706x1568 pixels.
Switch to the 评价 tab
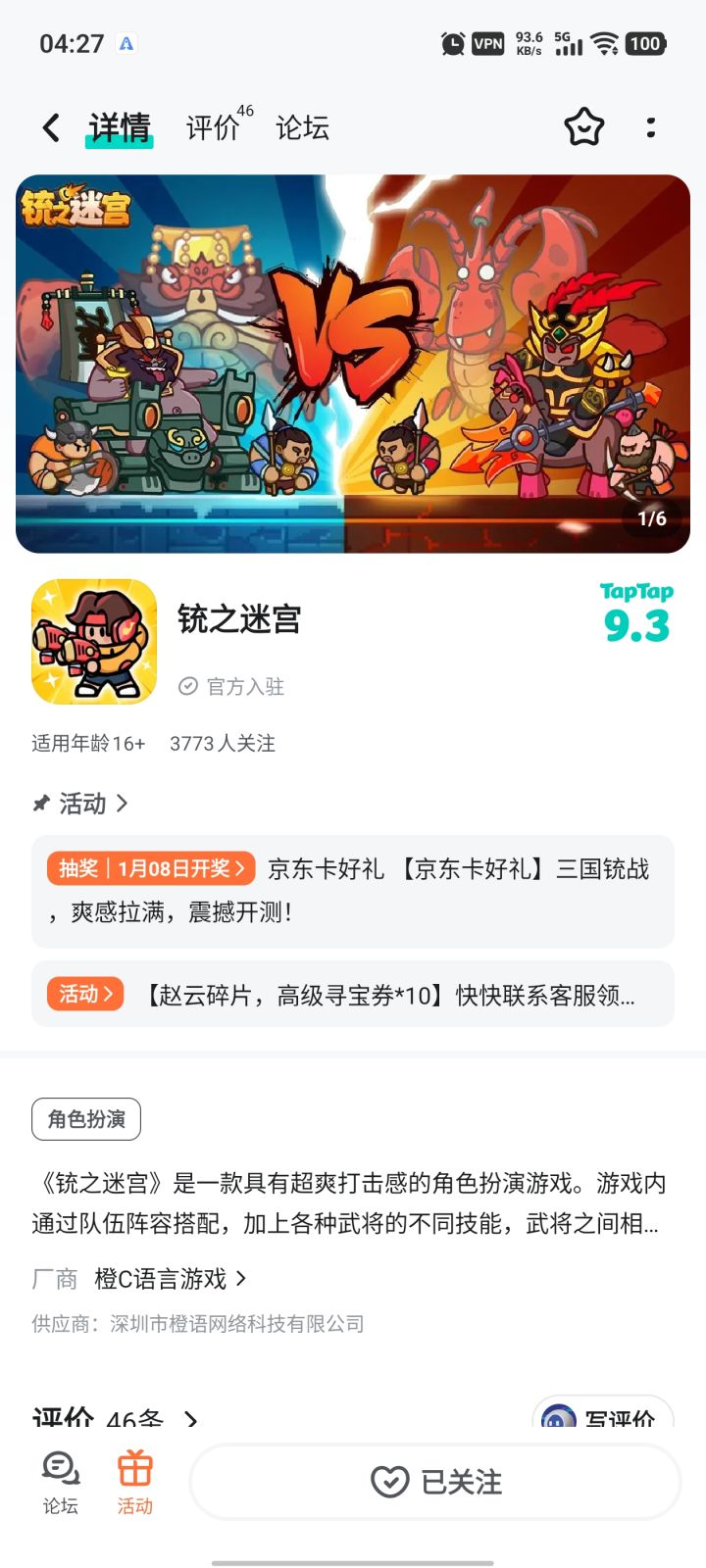[210, 128]
